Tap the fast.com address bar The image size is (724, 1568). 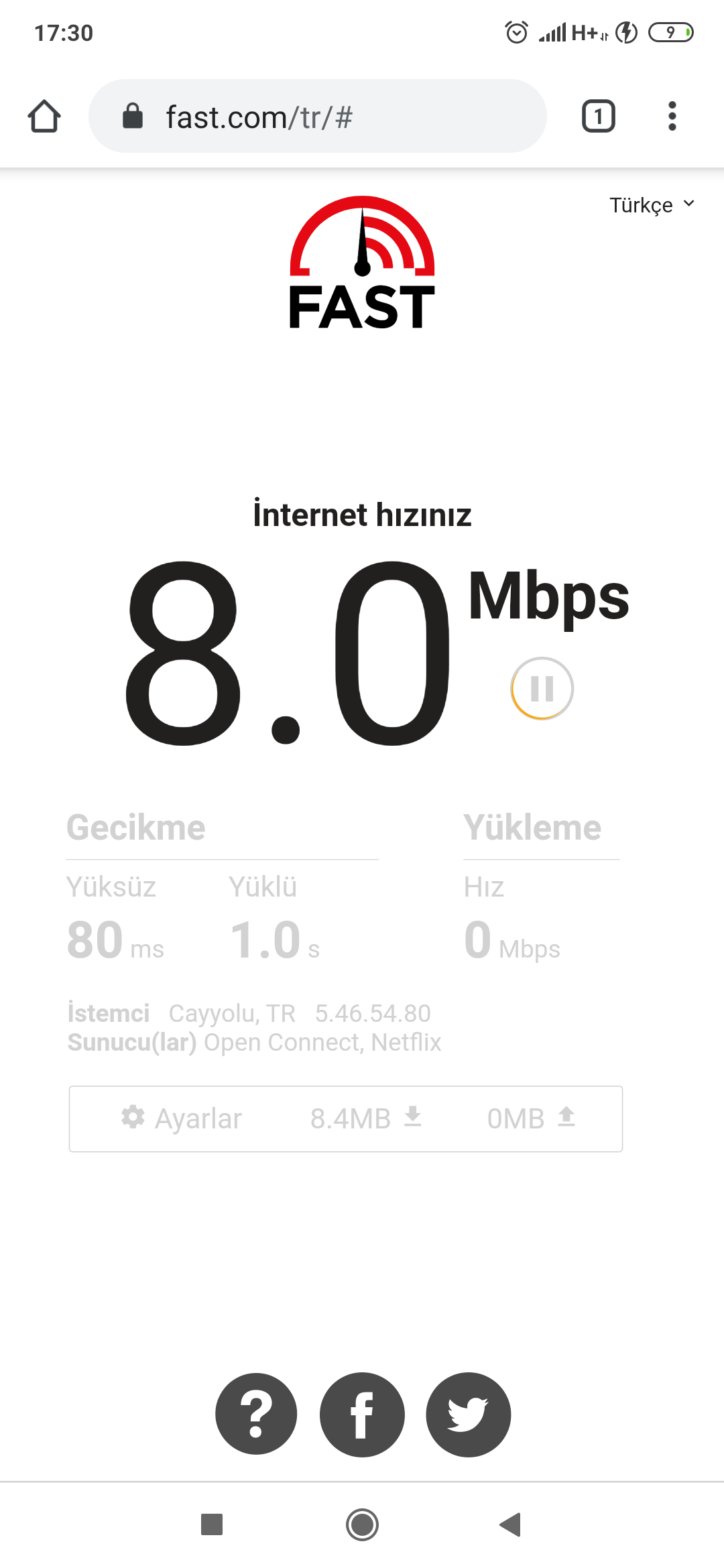pyautogui.click(x=318, y=117)
